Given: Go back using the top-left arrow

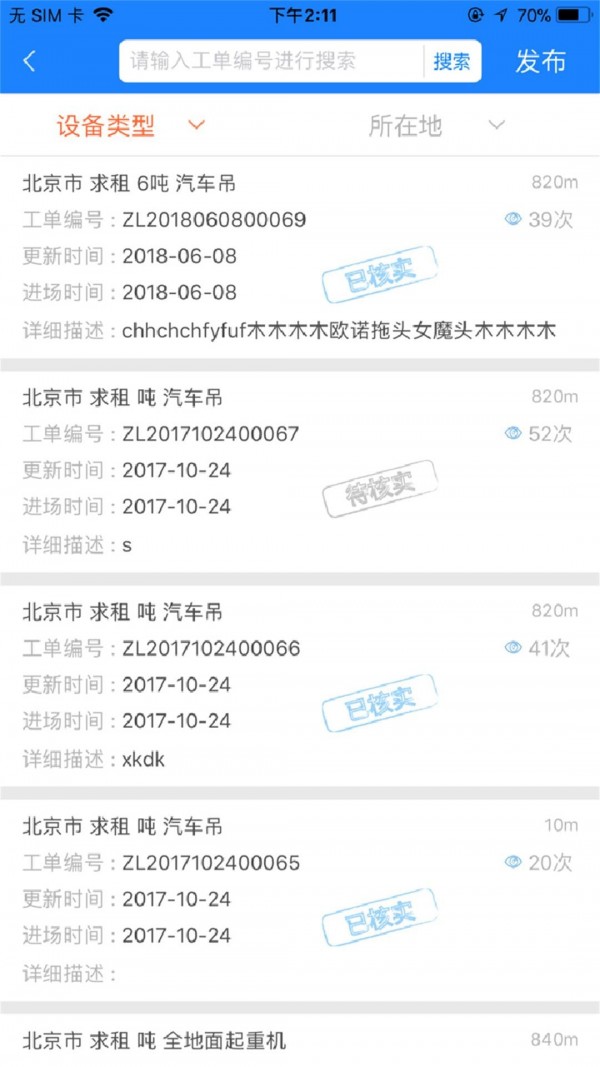Looking at the screenshot, I should [30, 61].
